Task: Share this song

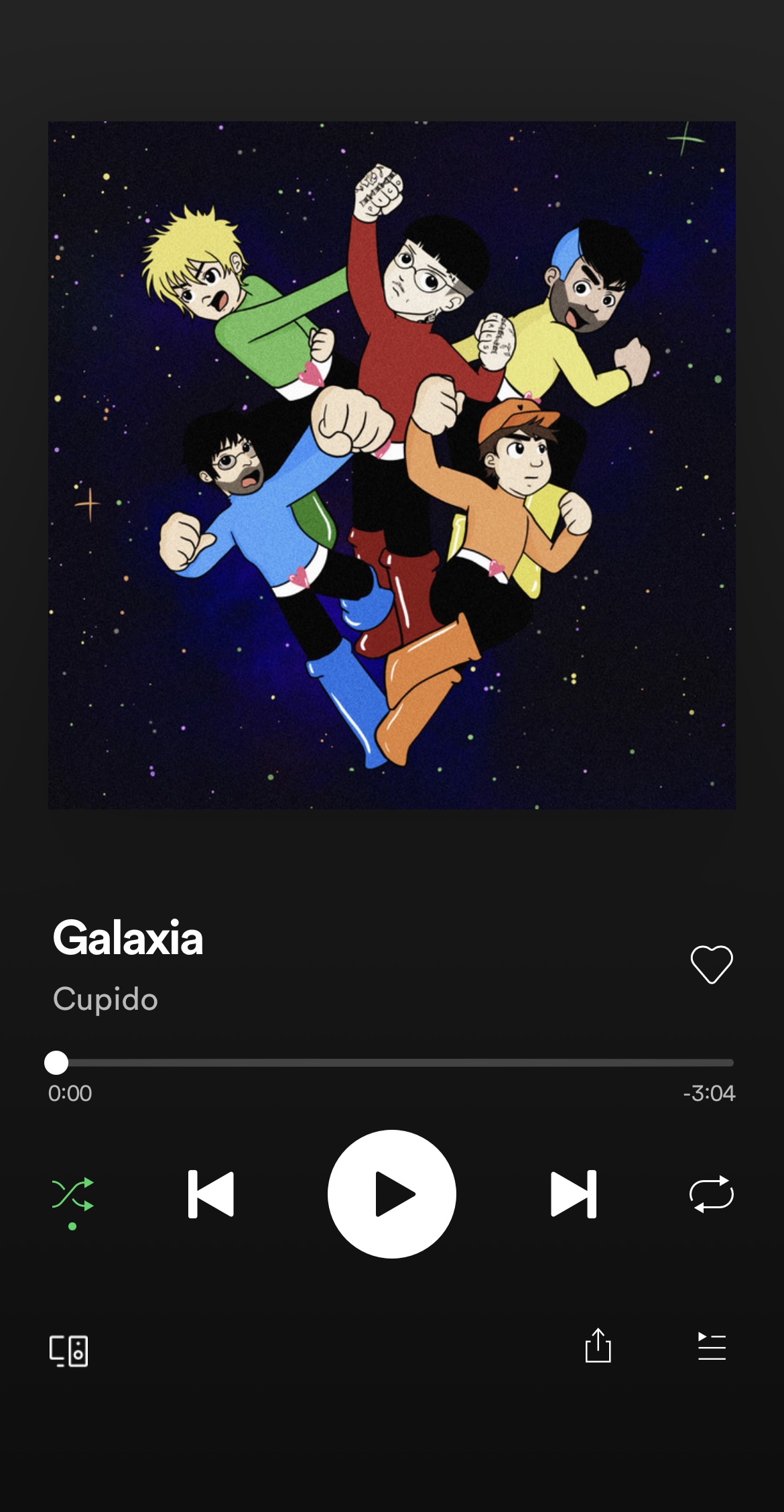Action: [x=598, y=1346]
